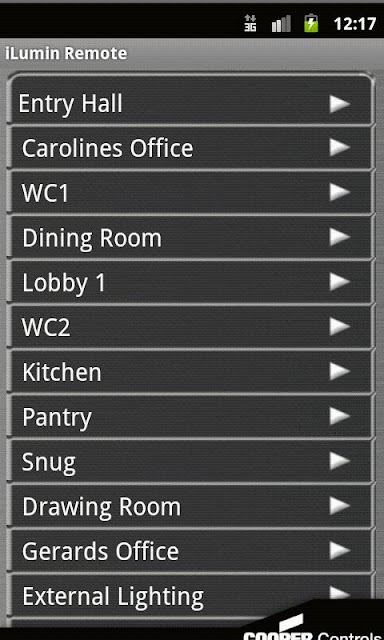Go to the Dining Room entry
Viewport: 384px width, 640px height.
pos(190,238)
